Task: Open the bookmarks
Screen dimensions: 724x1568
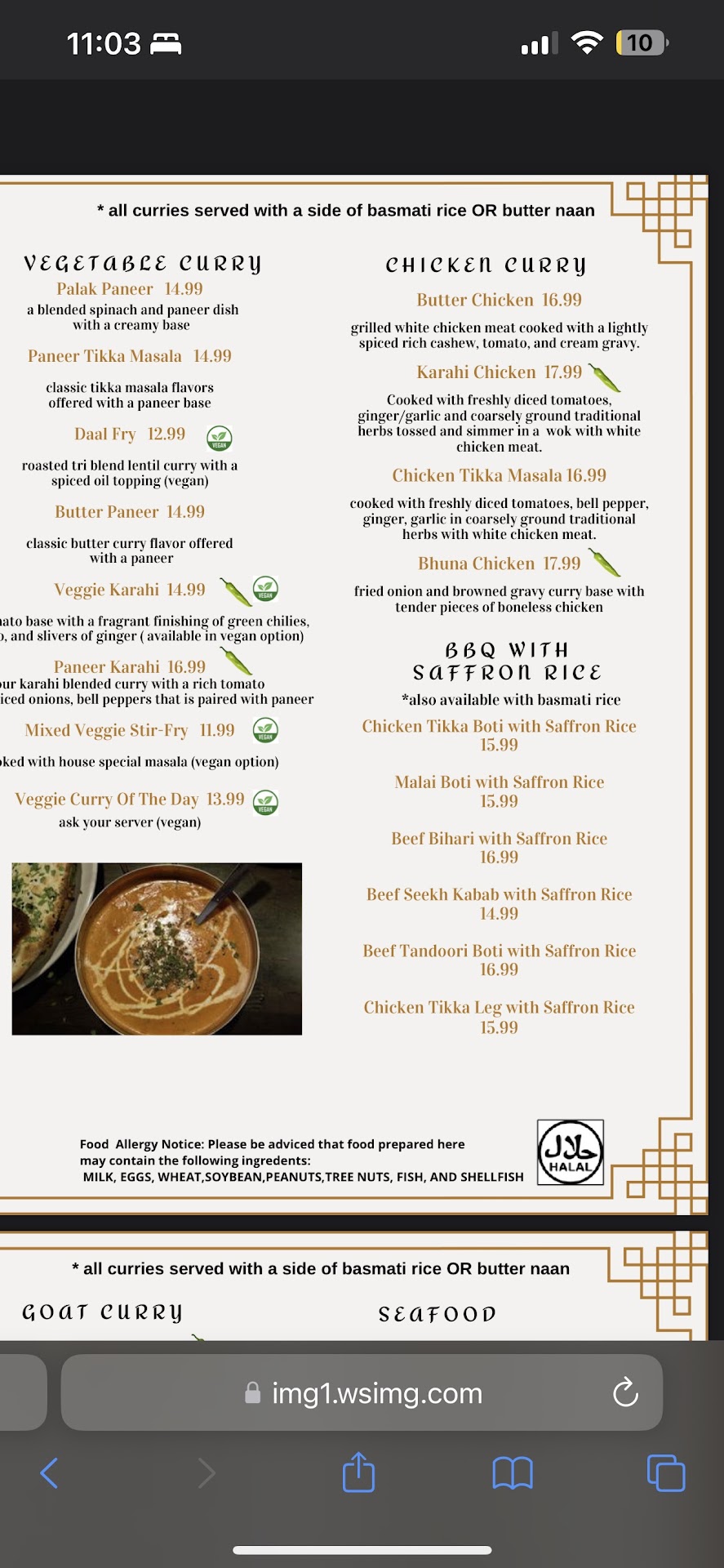Action: (513, 1473)
